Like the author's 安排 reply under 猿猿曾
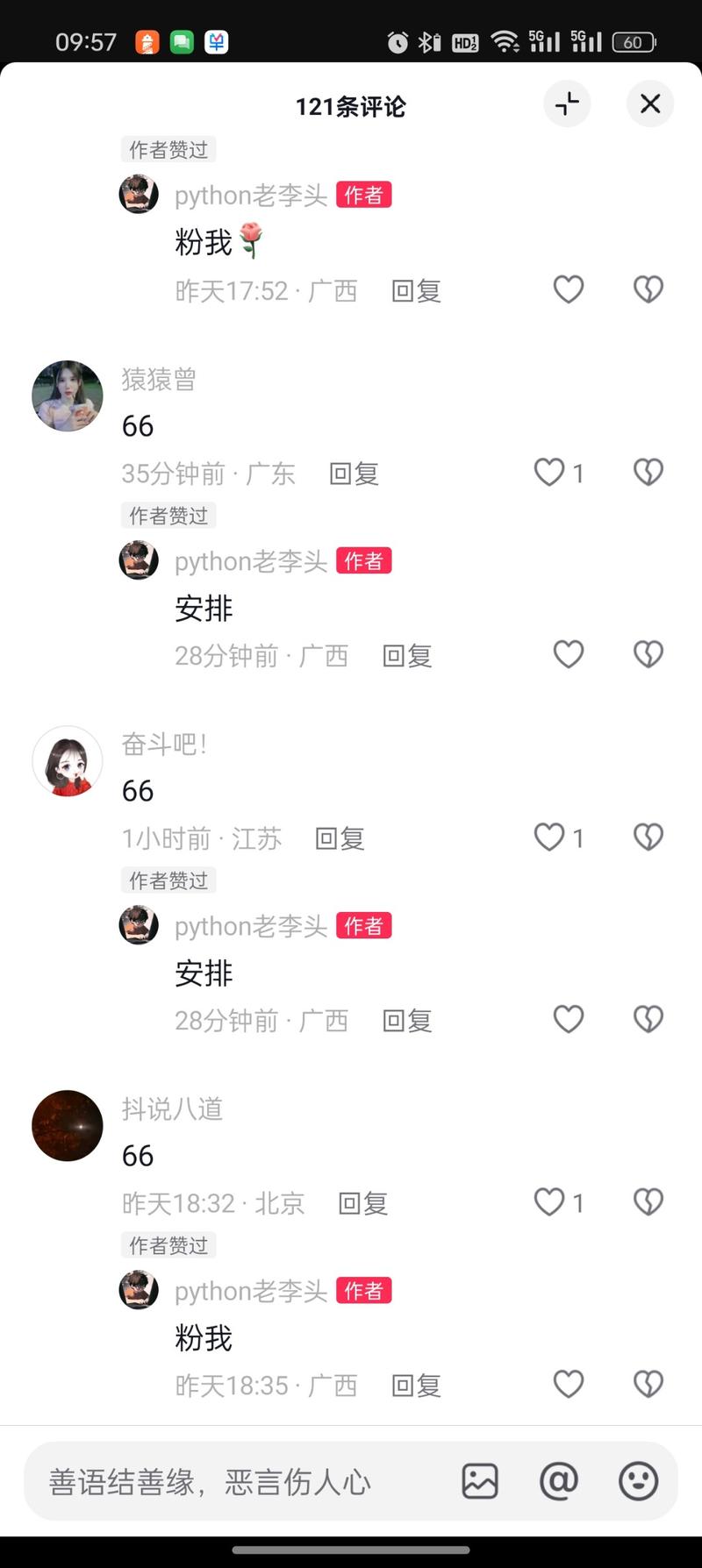702x1568 pixels. [569, 654]
